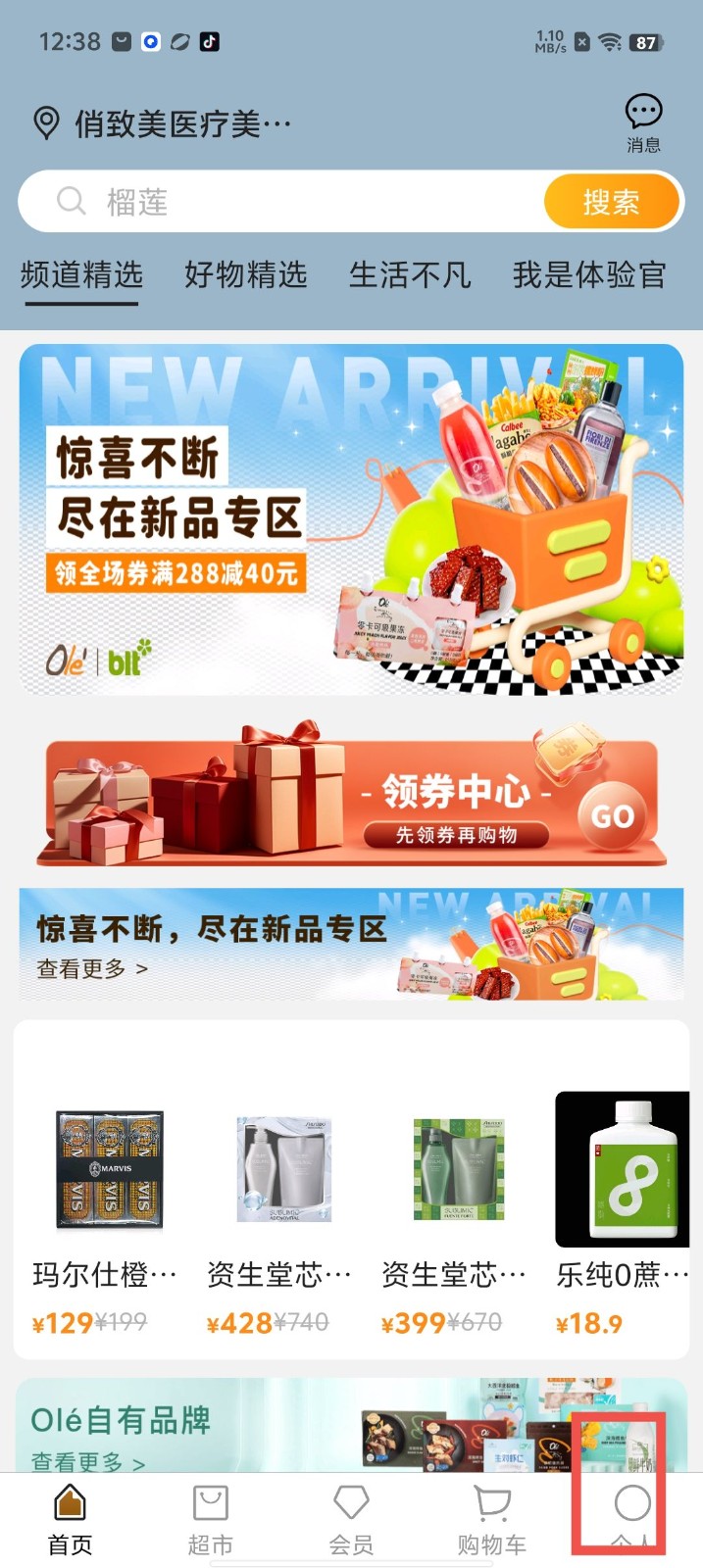This screenshot has height=1568, width=703.
Task: Open the 购物车 shopping cart tab
Action: click(491, 1518)
